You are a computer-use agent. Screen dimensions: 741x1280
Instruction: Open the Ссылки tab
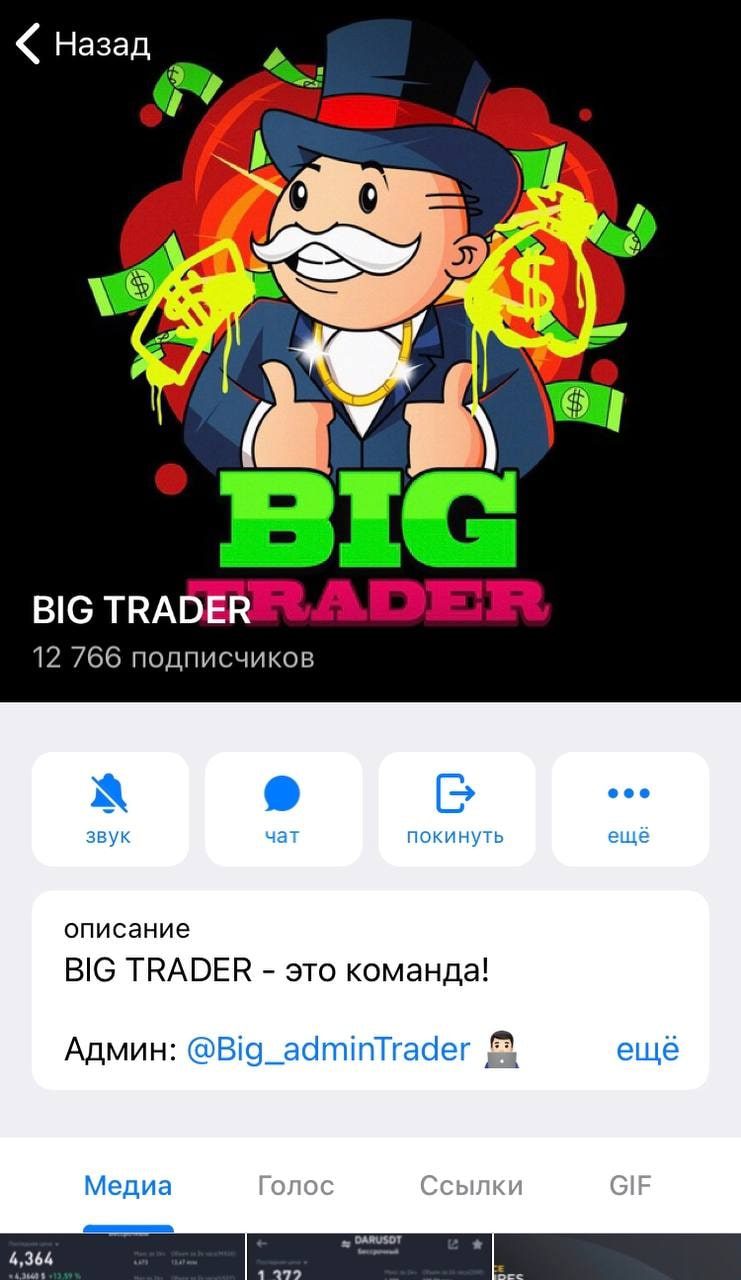tap(471, 1185)
